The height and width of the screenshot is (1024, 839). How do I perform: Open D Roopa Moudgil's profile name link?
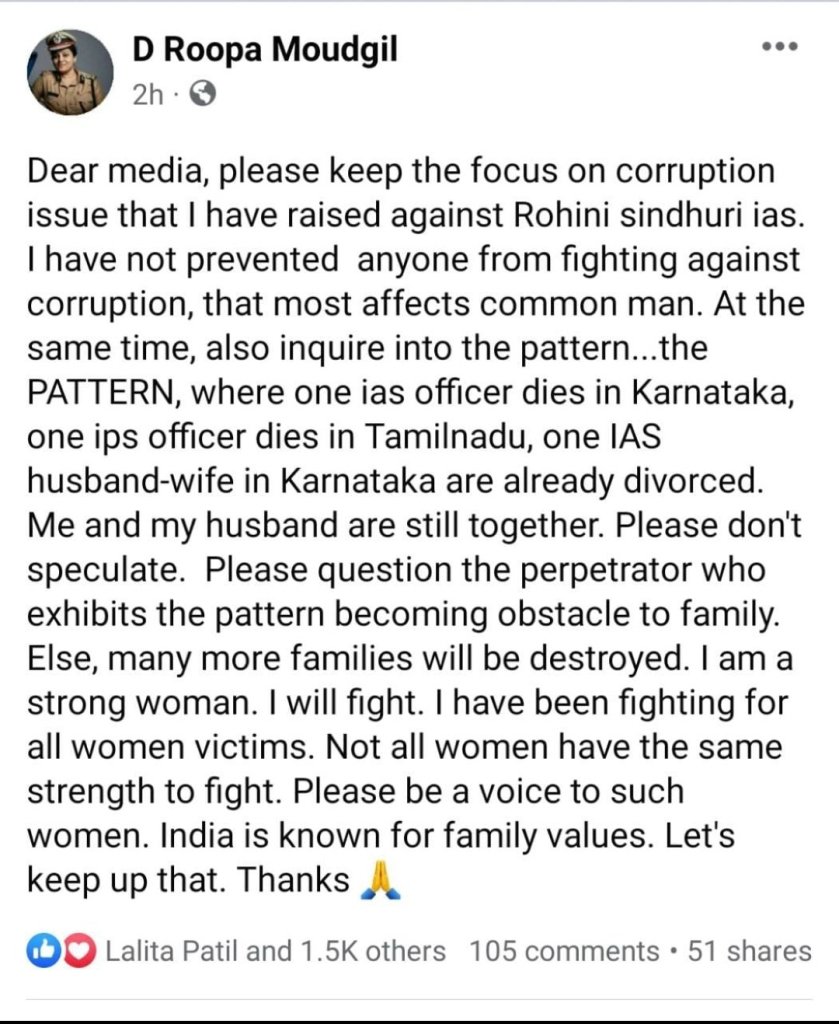[x=264, y=50]
